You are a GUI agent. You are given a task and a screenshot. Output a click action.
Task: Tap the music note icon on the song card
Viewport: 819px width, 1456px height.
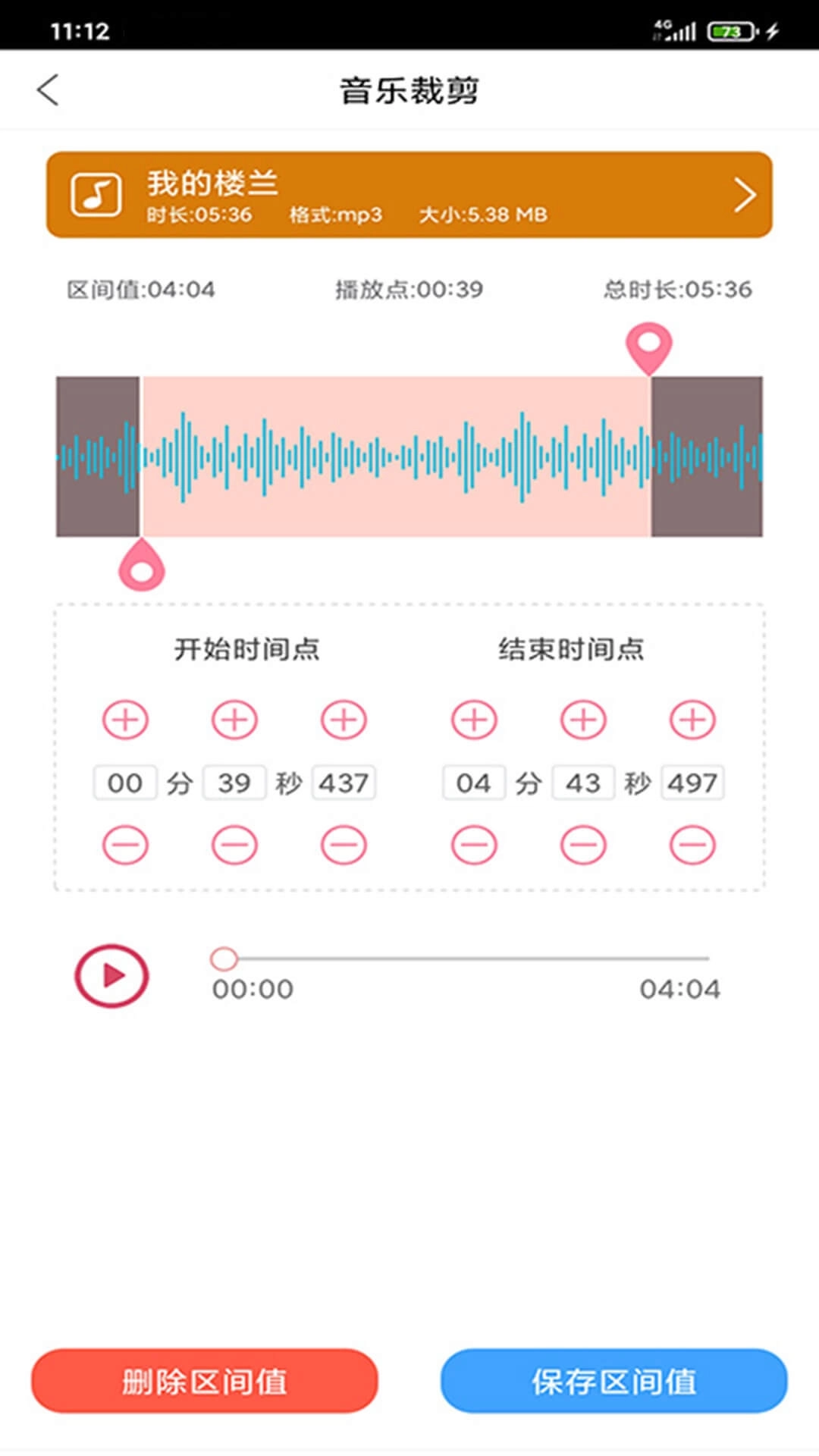96,195
